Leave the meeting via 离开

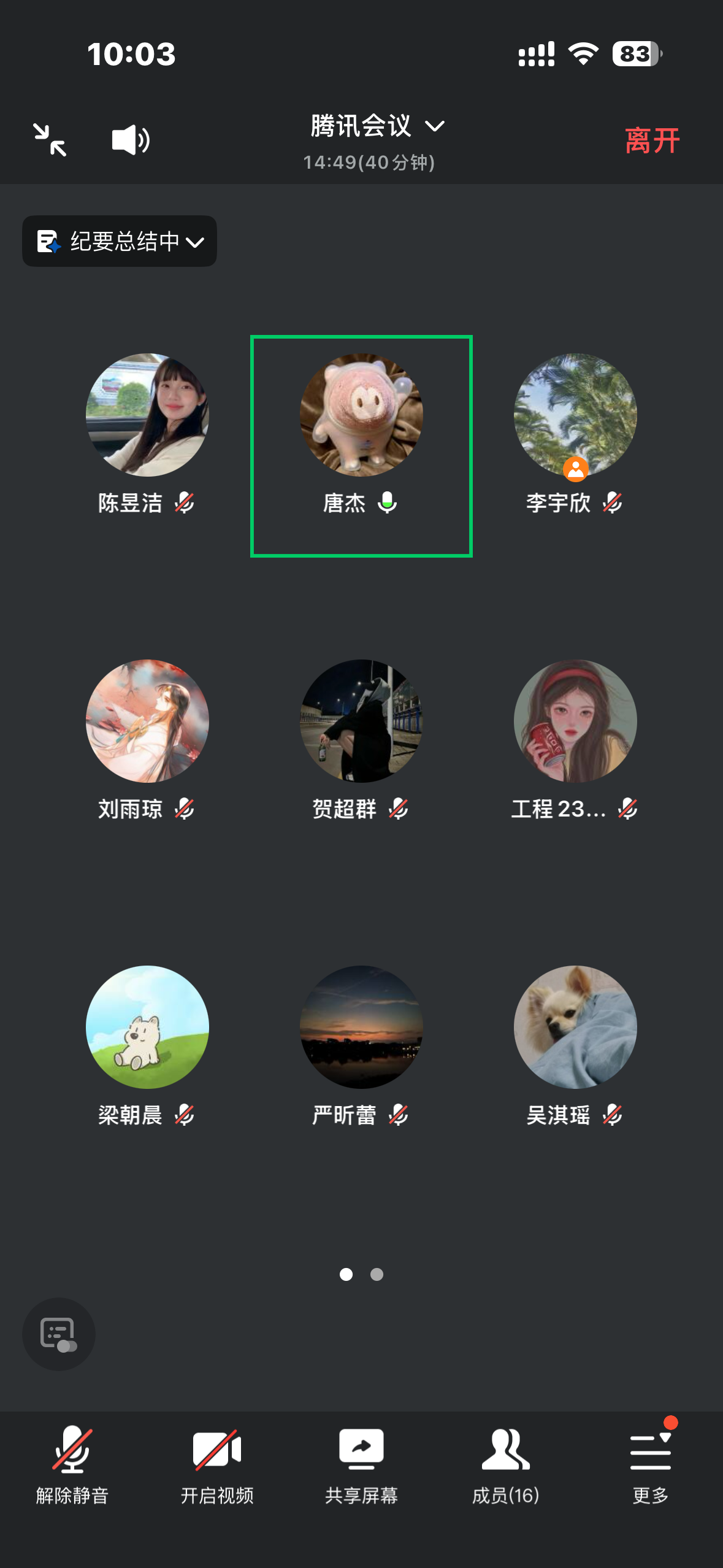[652, 140]
